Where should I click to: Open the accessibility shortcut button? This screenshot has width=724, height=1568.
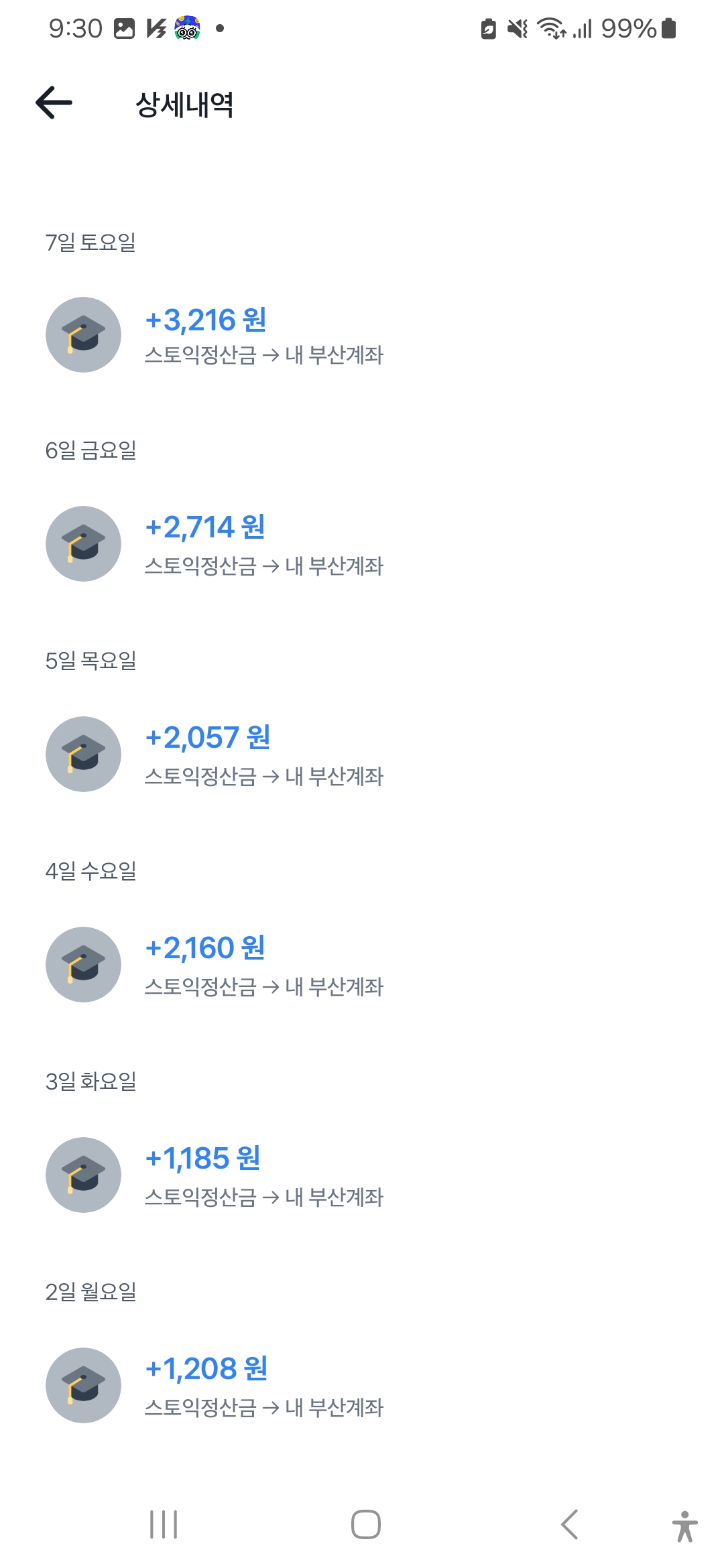(x=684, y=1526)
